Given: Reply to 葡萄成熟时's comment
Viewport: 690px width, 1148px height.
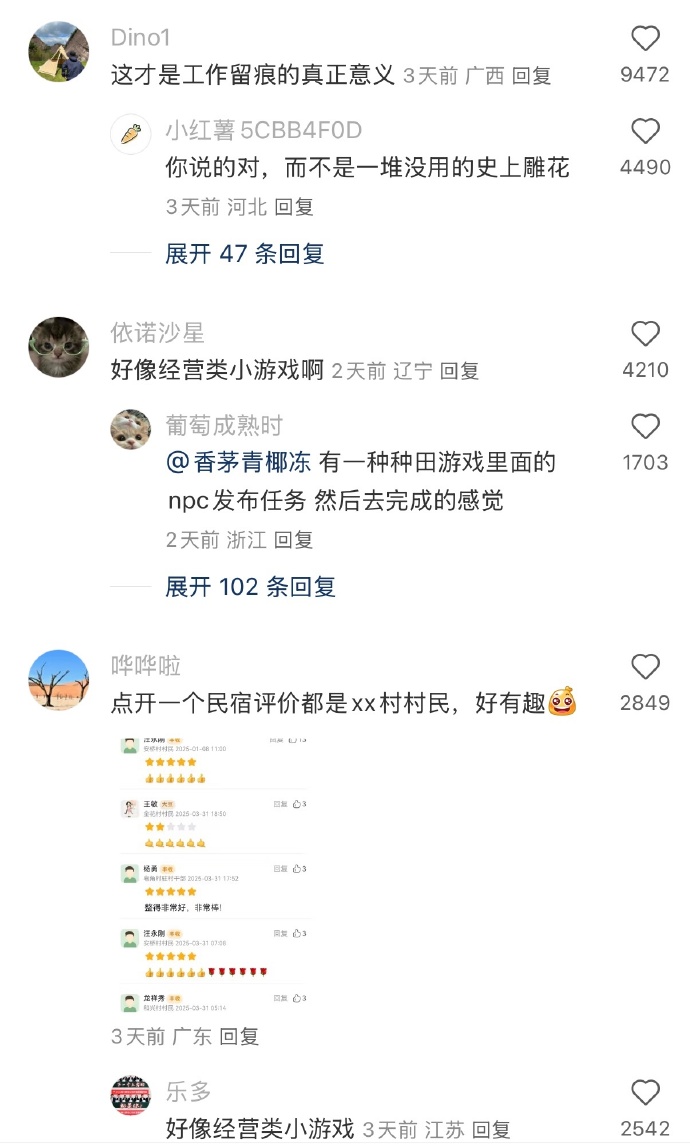Looking at the screenshot, I should (x=294, y=540).
